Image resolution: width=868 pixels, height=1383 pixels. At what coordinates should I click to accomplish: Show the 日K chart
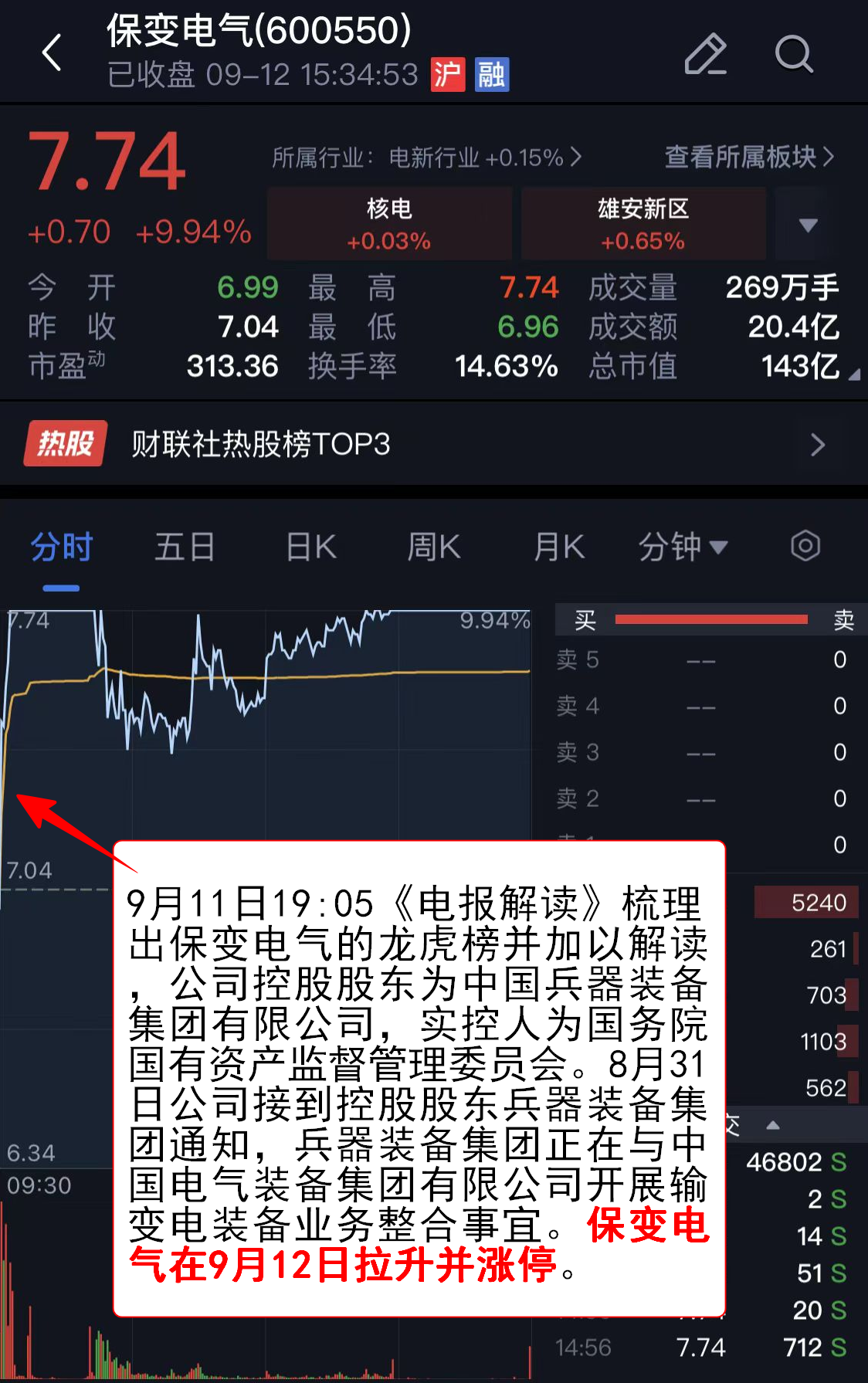[311, 547]
